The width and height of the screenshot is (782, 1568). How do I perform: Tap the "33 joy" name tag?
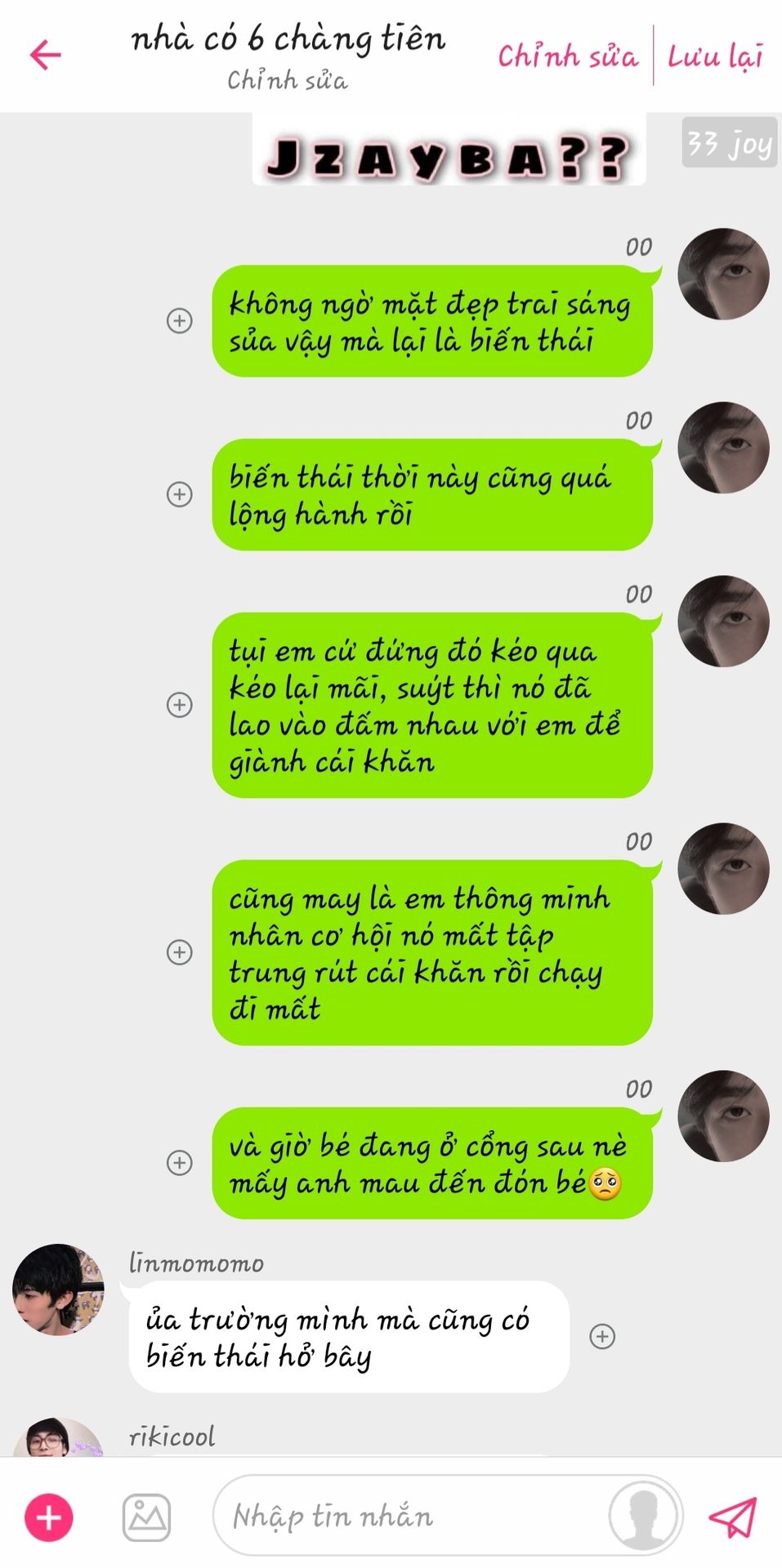(x=729, y=143)
